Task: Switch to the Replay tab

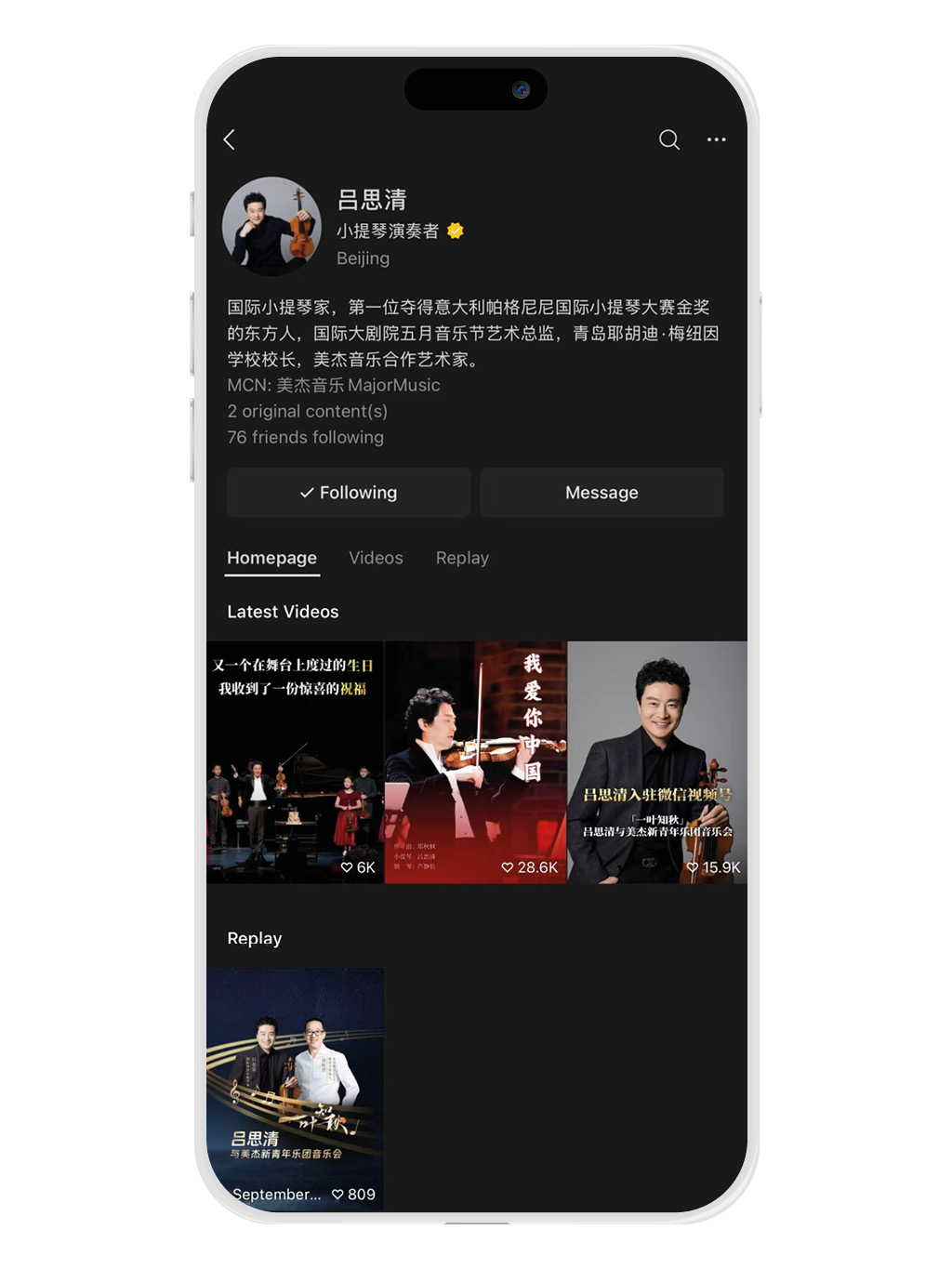Action: pos(462,558)
